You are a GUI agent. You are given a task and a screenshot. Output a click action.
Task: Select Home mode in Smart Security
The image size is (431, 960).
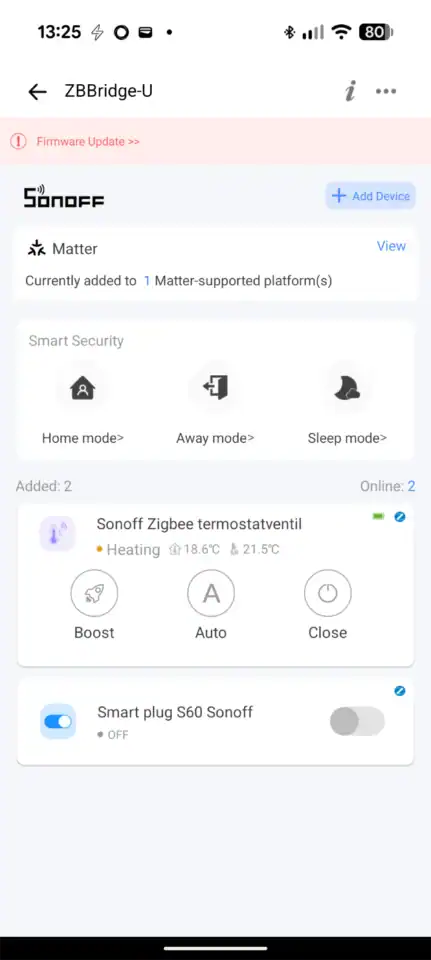click(x=83, y=408)
